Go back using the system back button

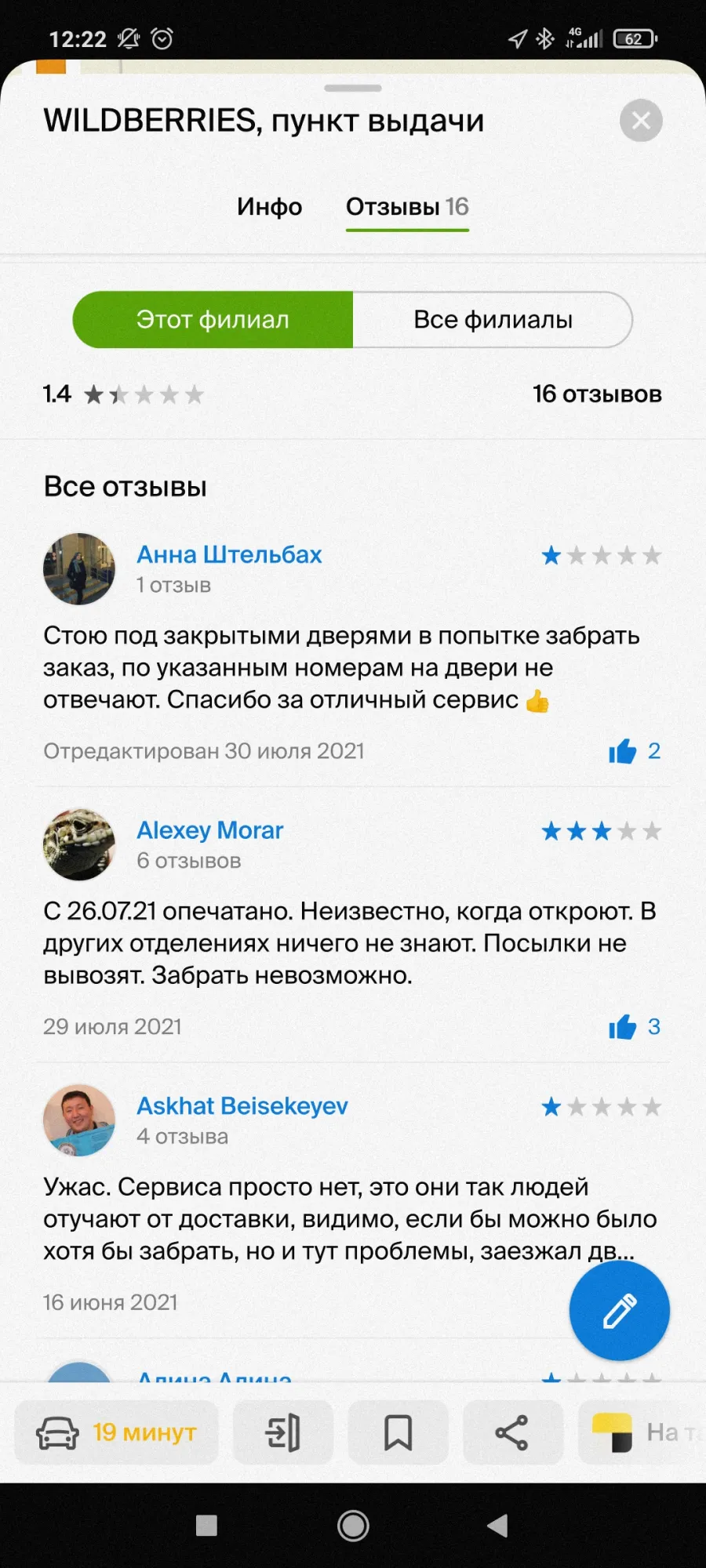pyautogui.click(x=497, y=1526)
